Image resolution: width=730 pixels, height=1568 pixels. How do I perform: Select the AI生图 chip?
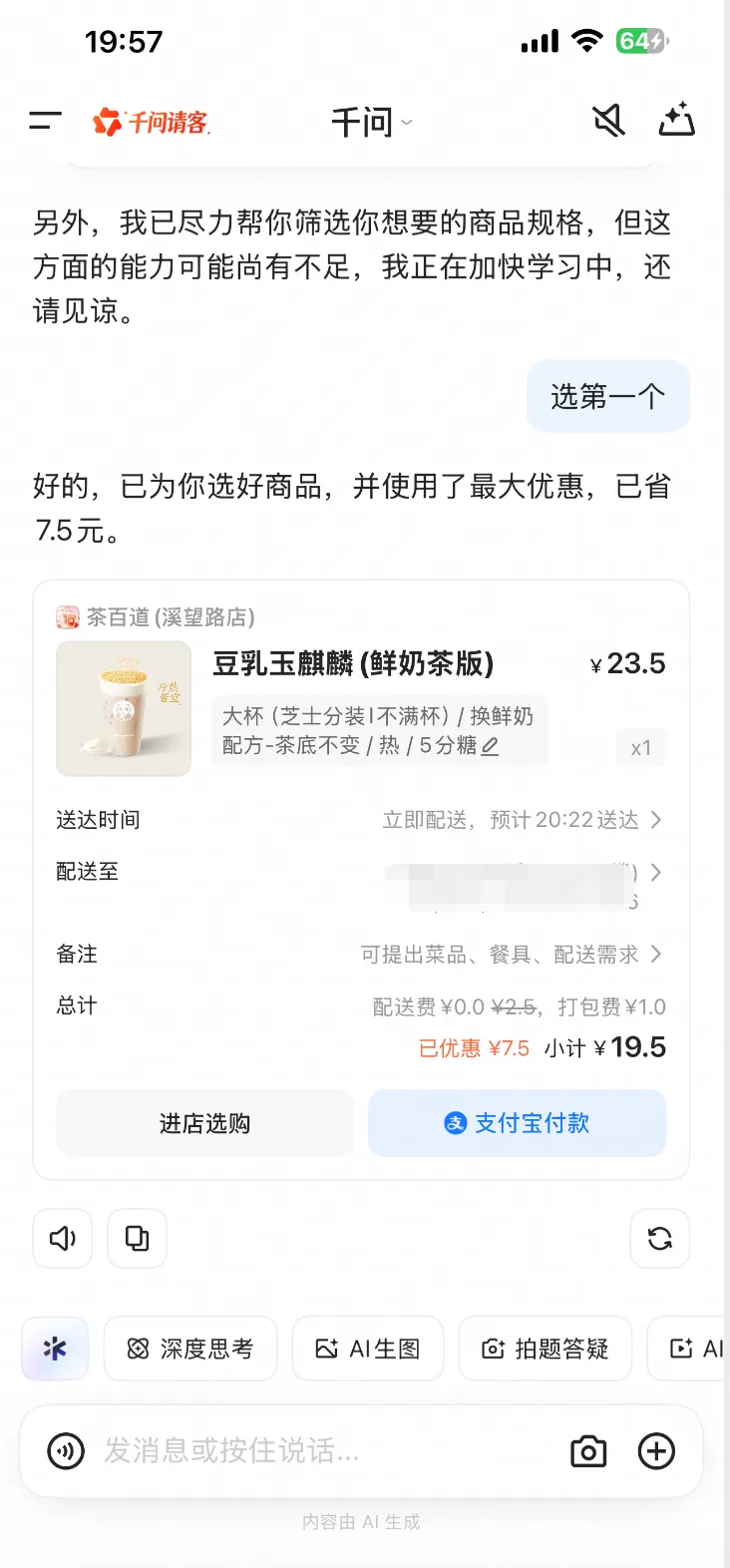coord(367,1349)
